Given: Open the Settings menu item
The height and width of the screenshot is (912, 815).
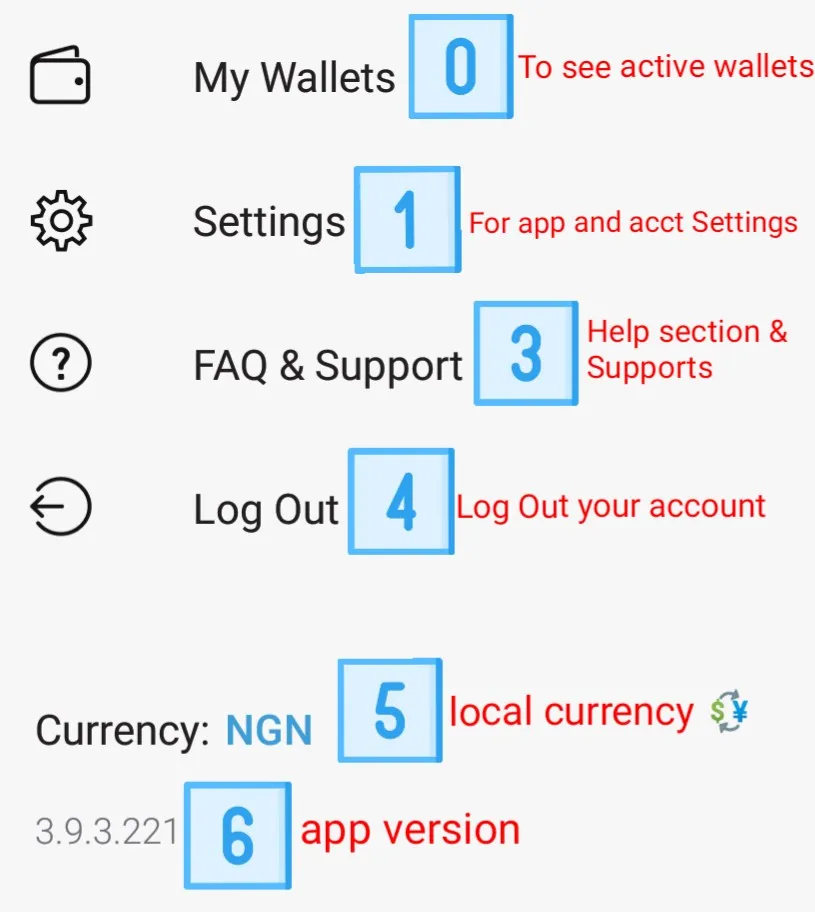Looking at the screenshot, I should pyautogui.click(x=269, y=223).
